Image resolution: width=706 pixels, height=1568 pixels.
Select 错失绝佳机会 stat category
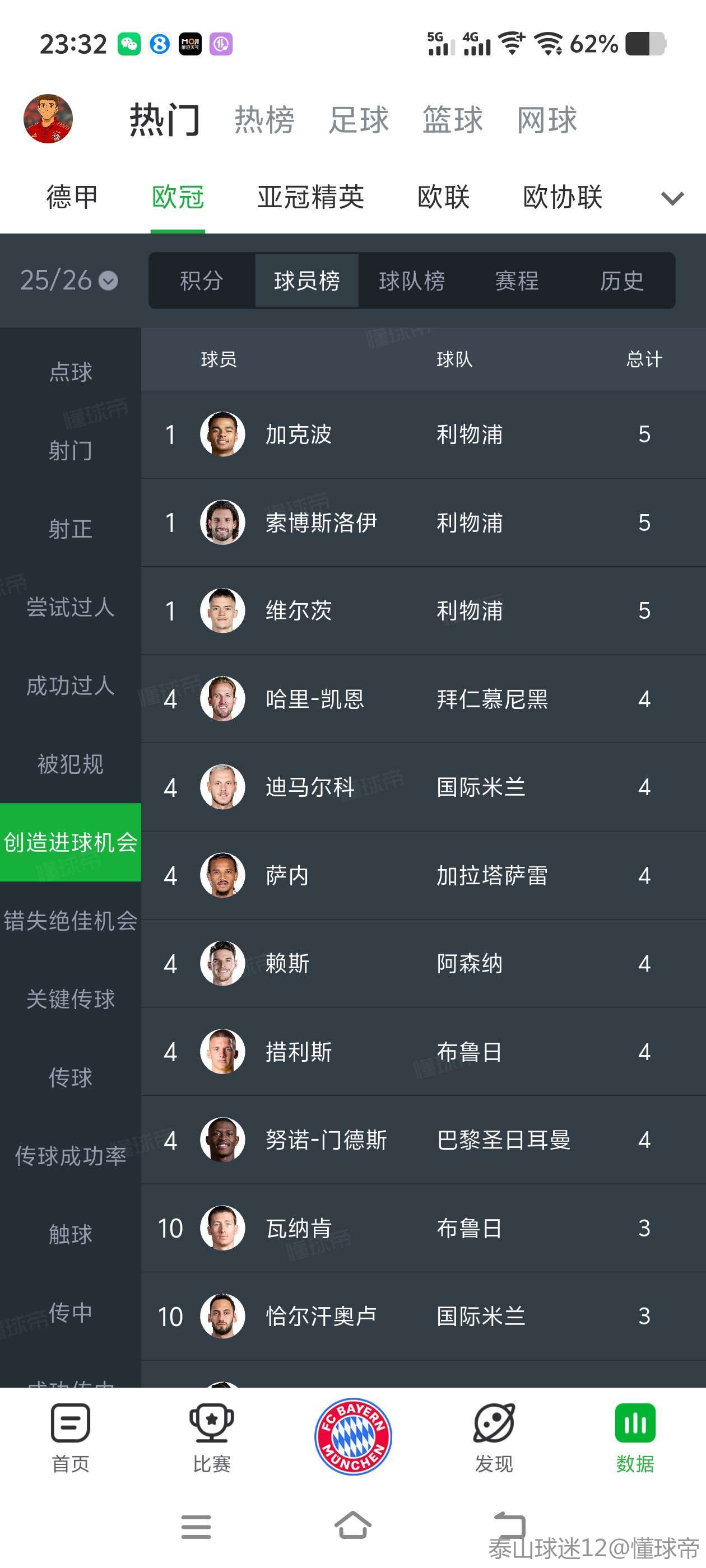tap(71, 920)
